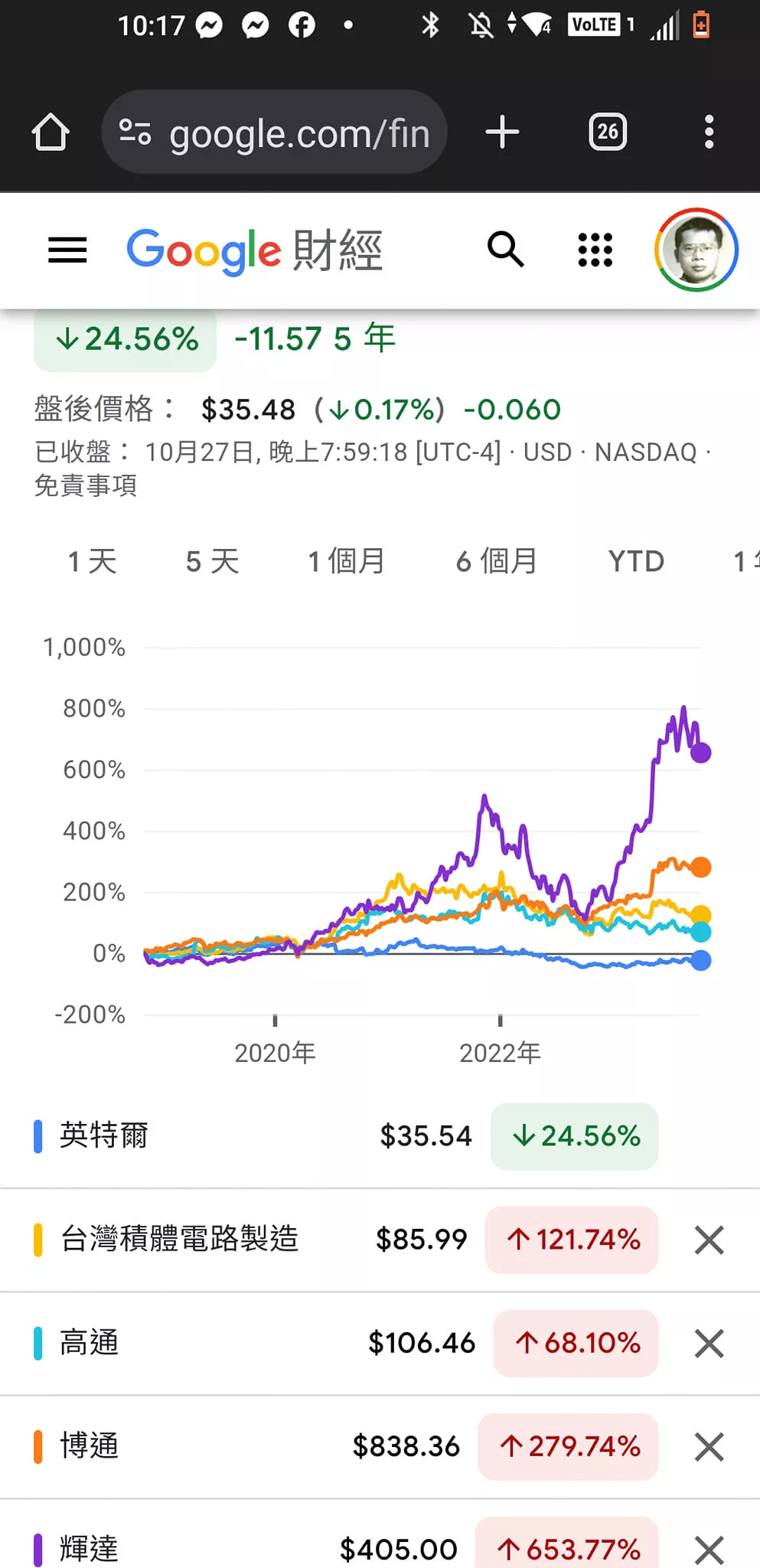
Task: Switch chart range to 1 天
Action: coord(92,561)
